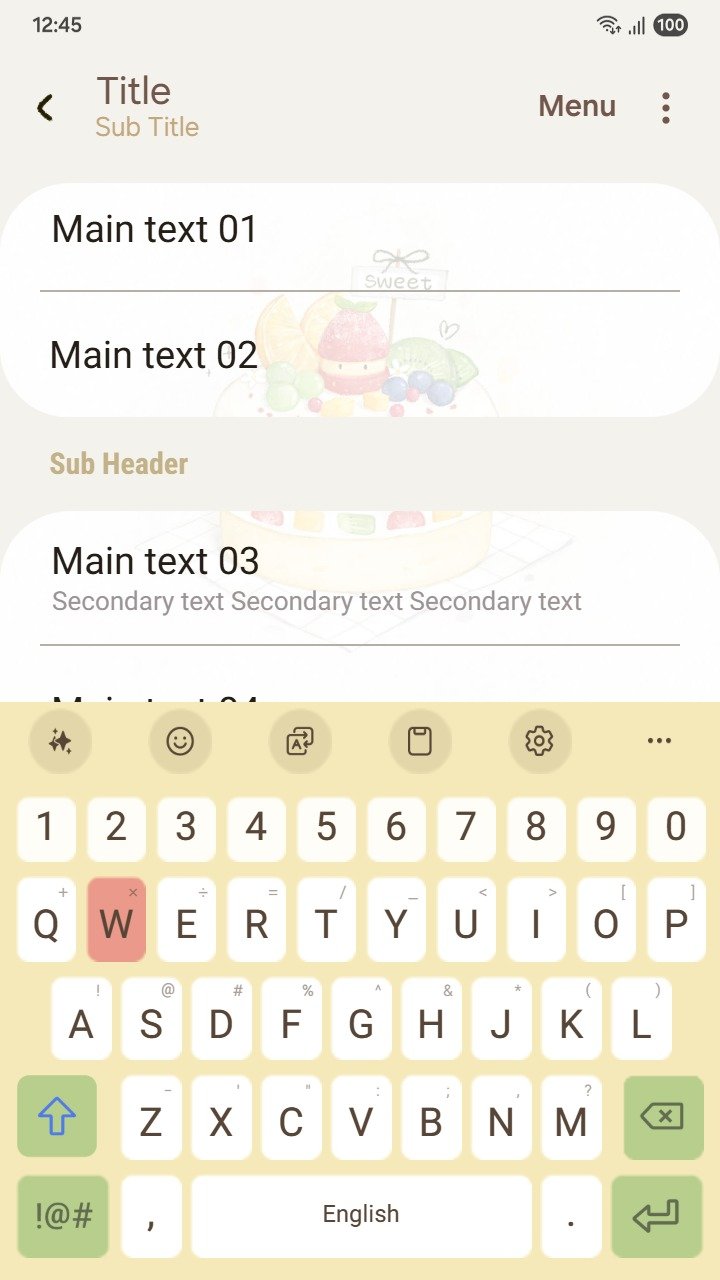
Task: Tap the enter key
Action: click(x=656, y=1216)
